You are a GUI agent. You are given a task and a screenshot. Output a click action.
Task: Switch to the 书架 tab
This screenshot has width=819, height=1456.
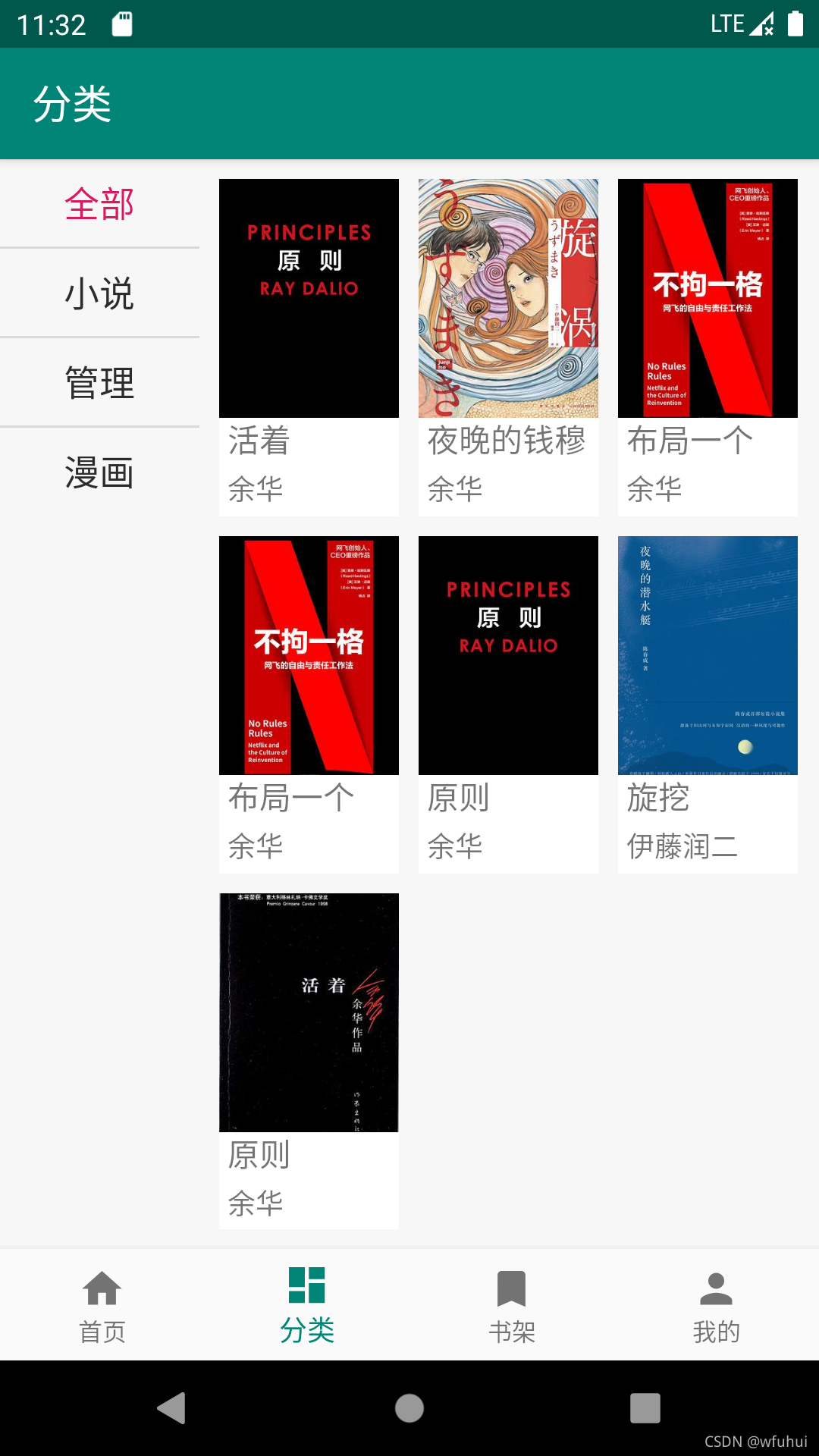[512, 1305]
